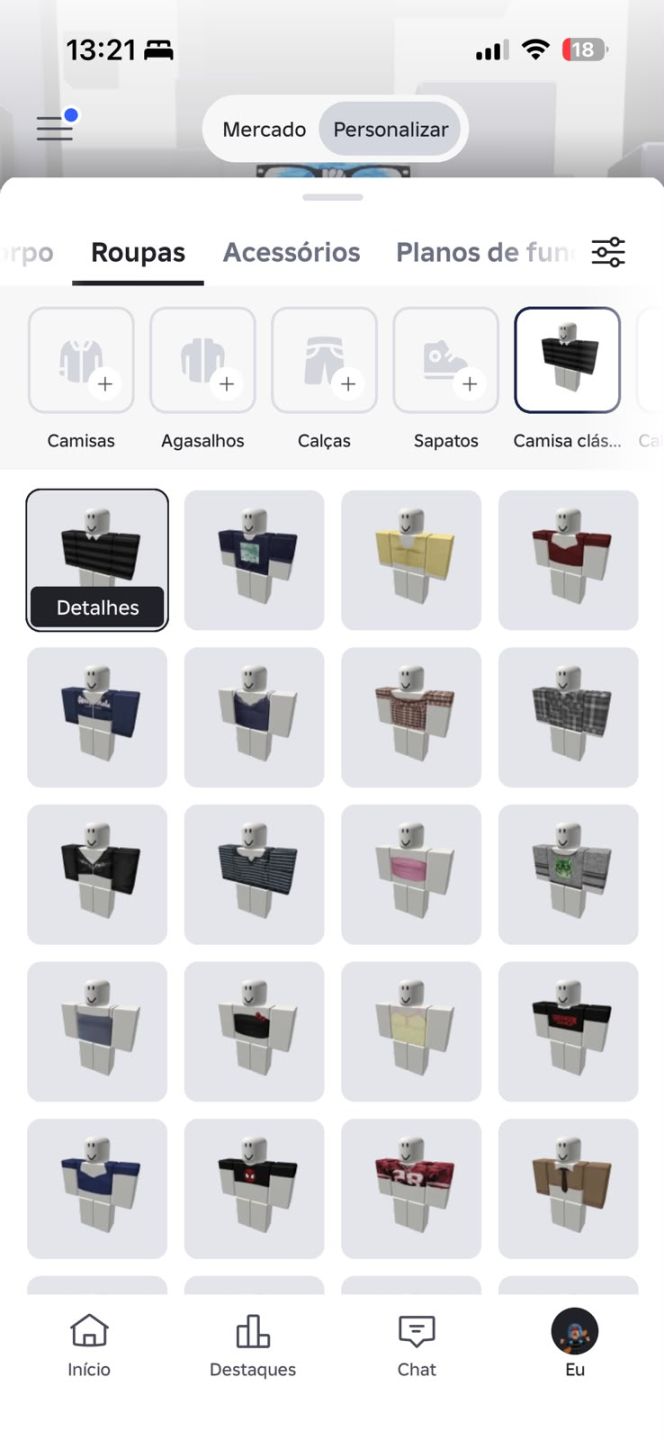Equip the brown shirt with tie

568,1188
